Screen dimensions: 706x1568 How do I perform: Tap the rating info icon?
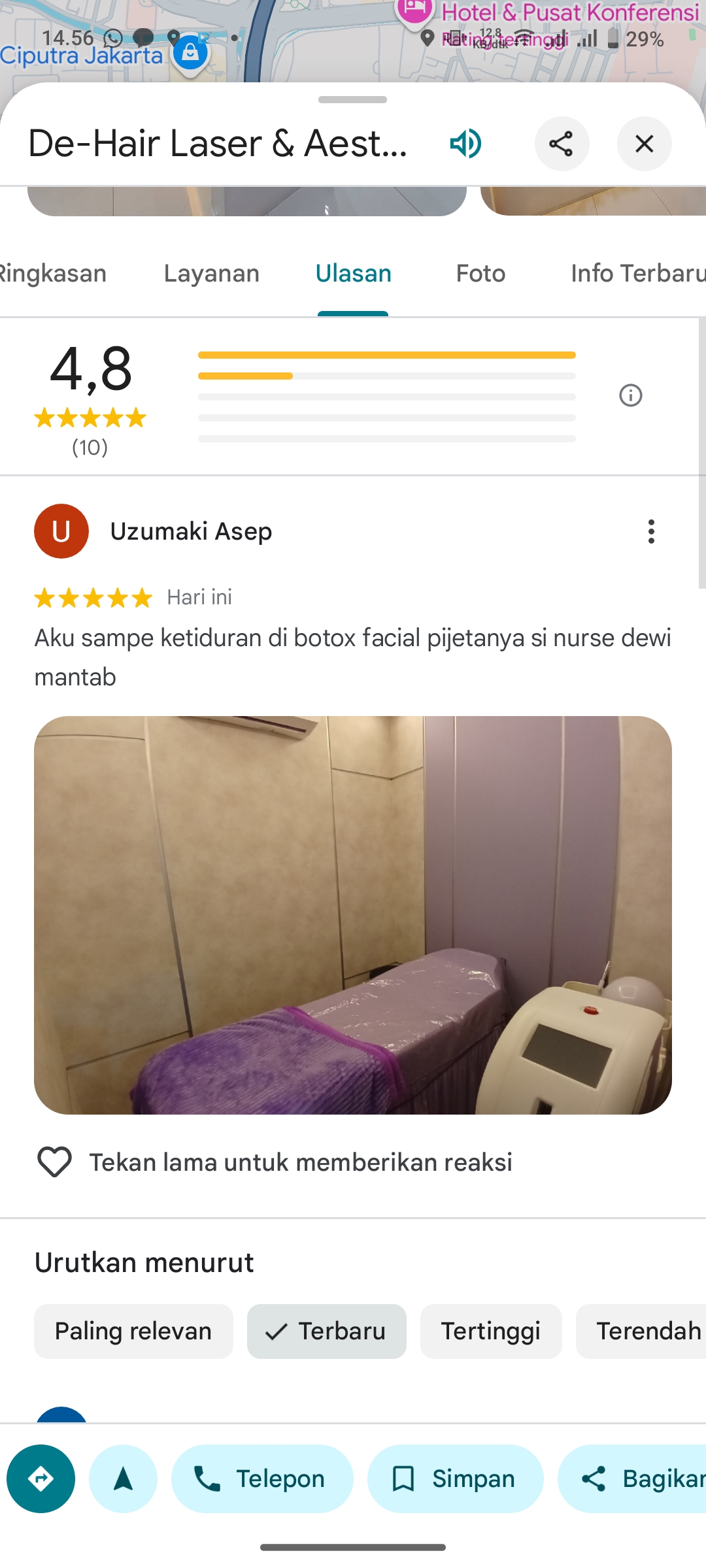pos(631,395)
